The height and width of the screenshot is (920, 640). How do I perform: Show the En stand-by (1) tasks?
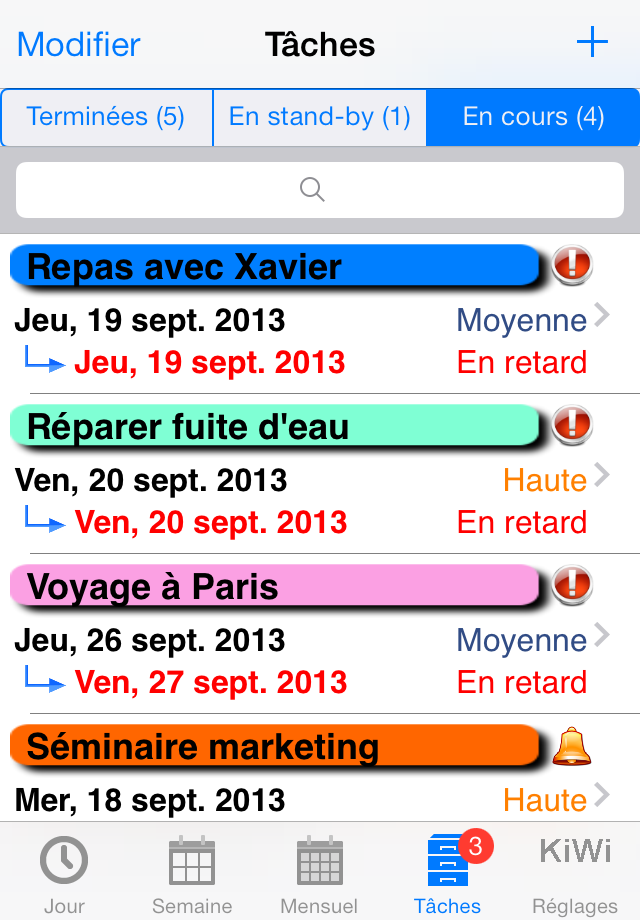pyautogui.click(x=319, y=117)
